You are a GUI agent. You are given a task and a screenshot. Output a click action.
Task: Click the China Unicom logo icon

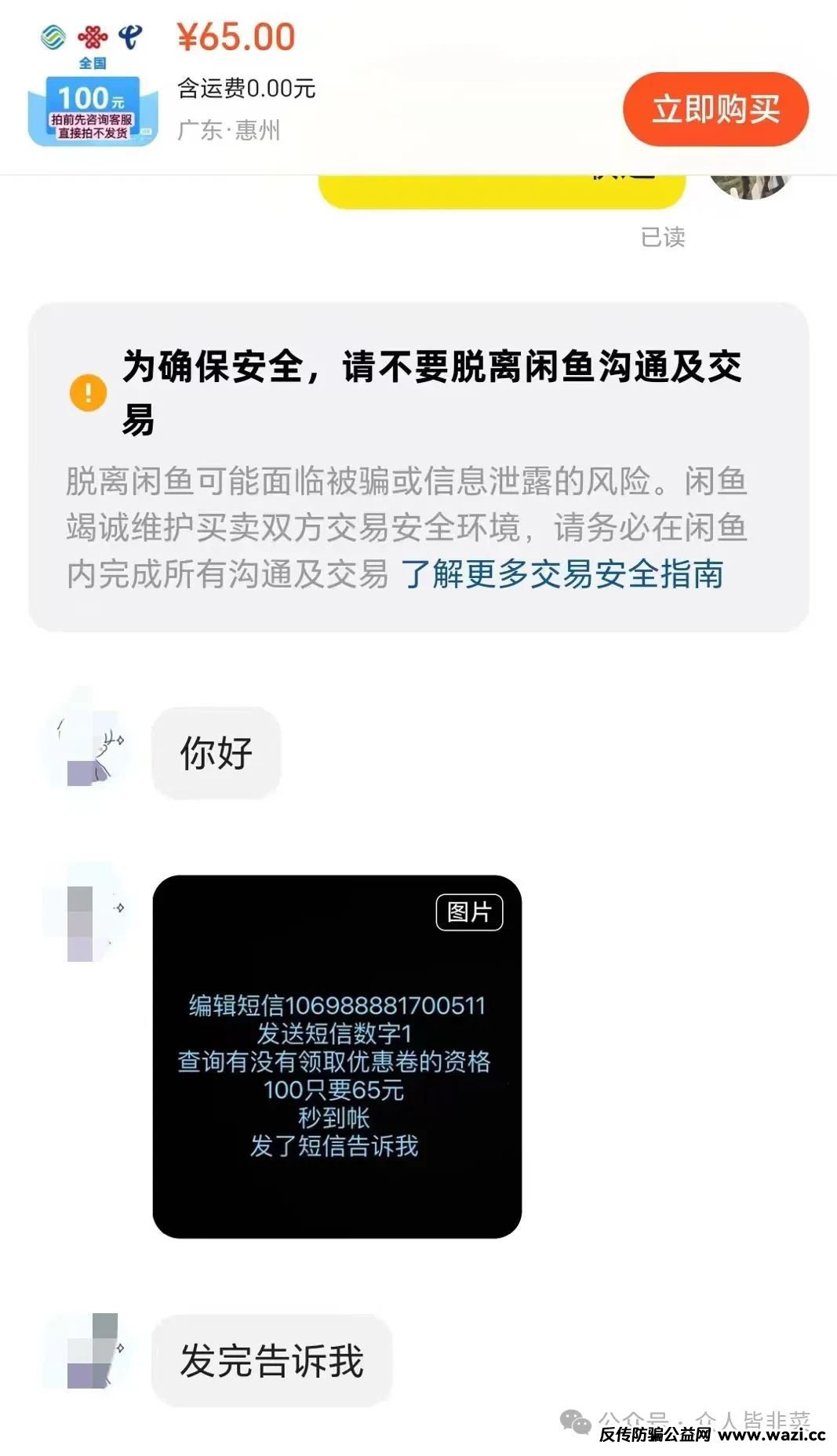93,35
